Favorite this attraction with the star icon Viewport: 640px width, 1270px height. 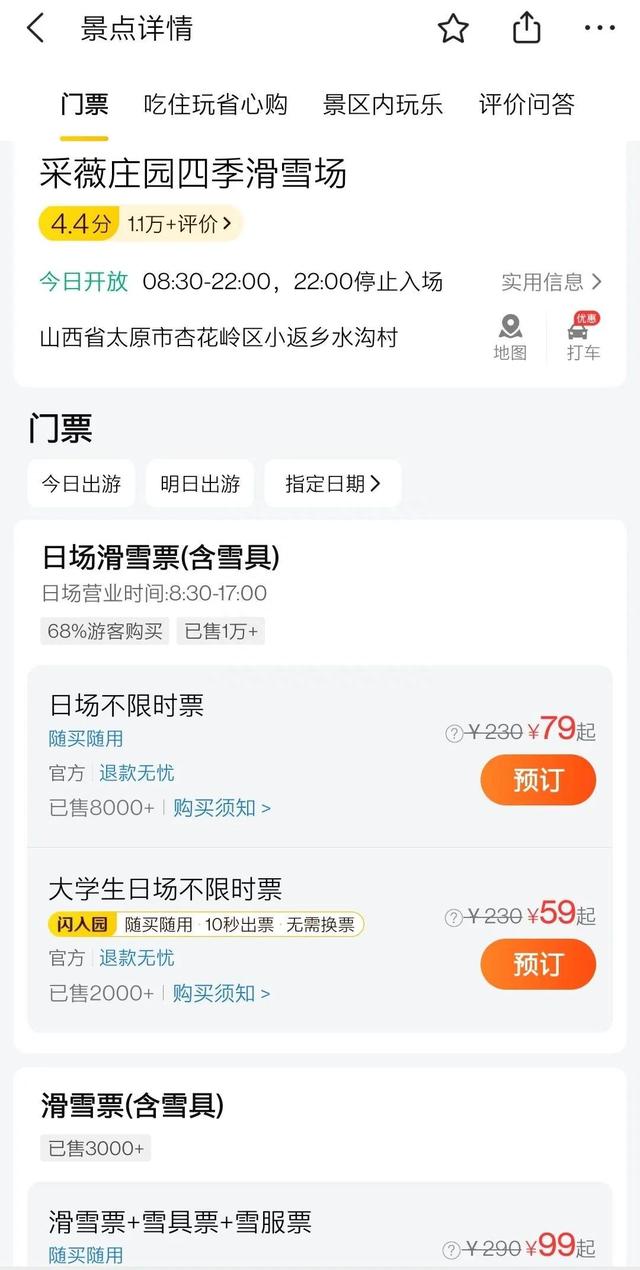[x=453, y=29]
